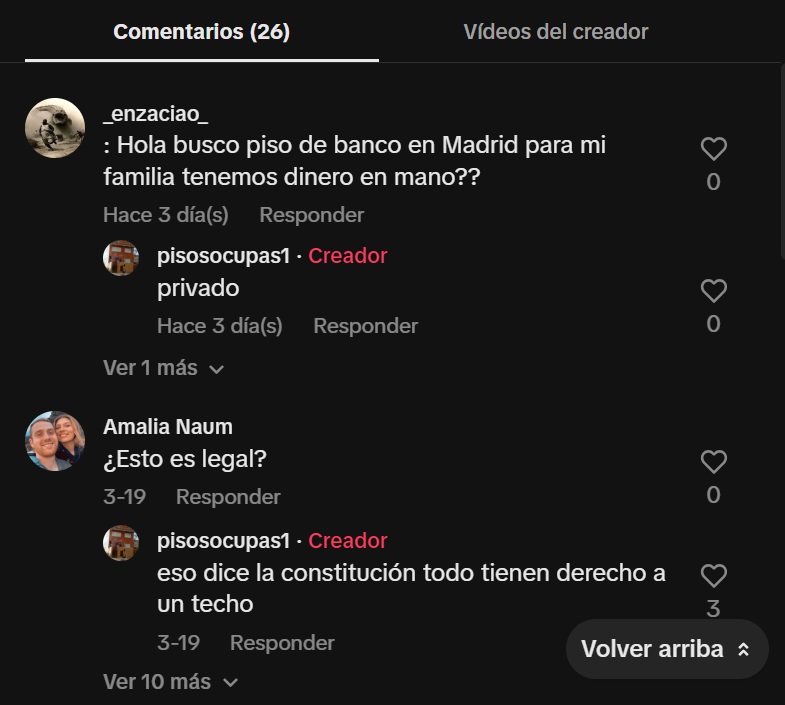Screen dimensions: 785x705
Task: Like the comment by _enzaciao_
Action: click(713, 150)
